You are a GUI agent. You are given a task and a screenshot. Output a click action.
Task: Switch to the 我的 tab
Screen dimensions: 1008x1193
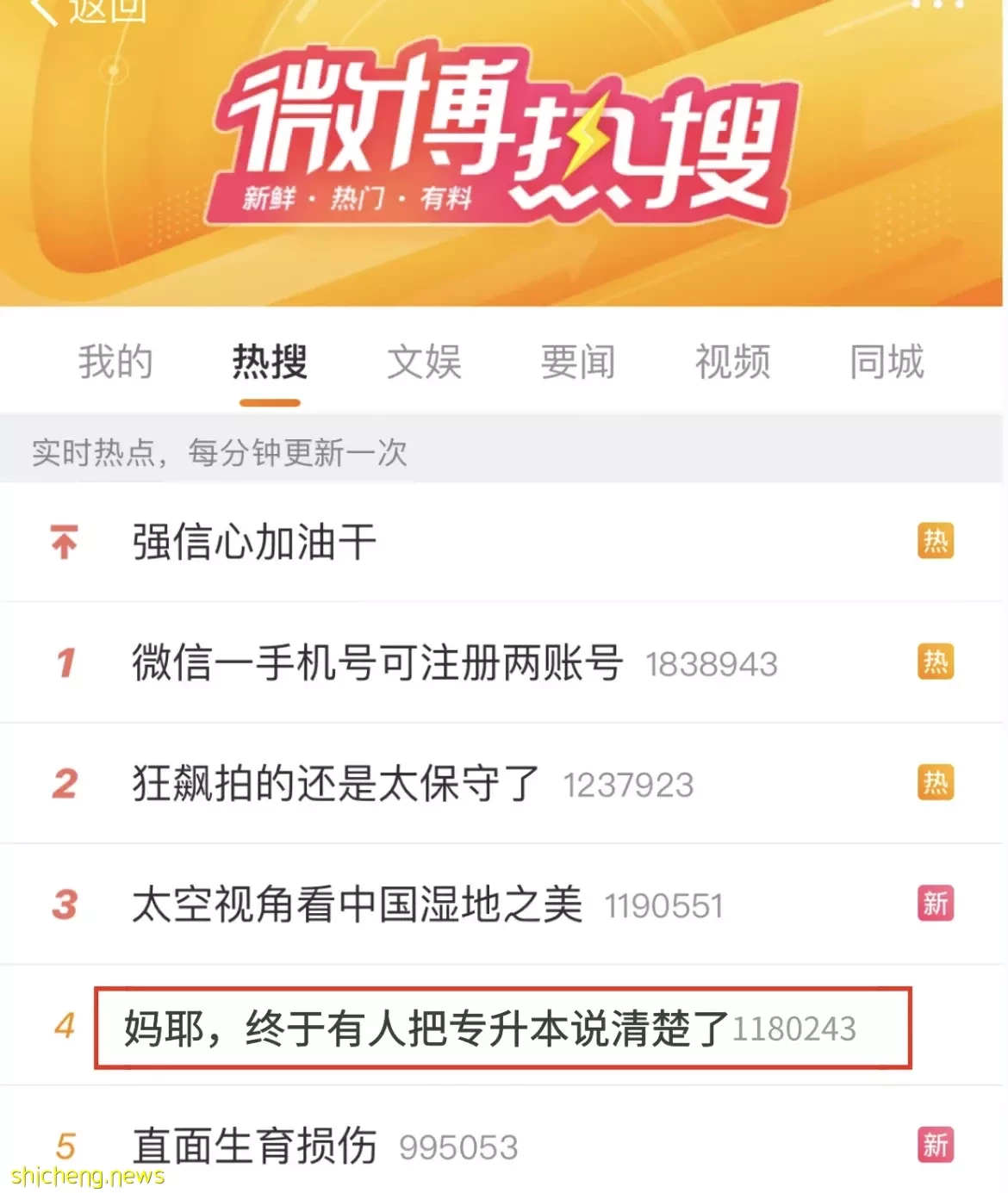[115, 362]
